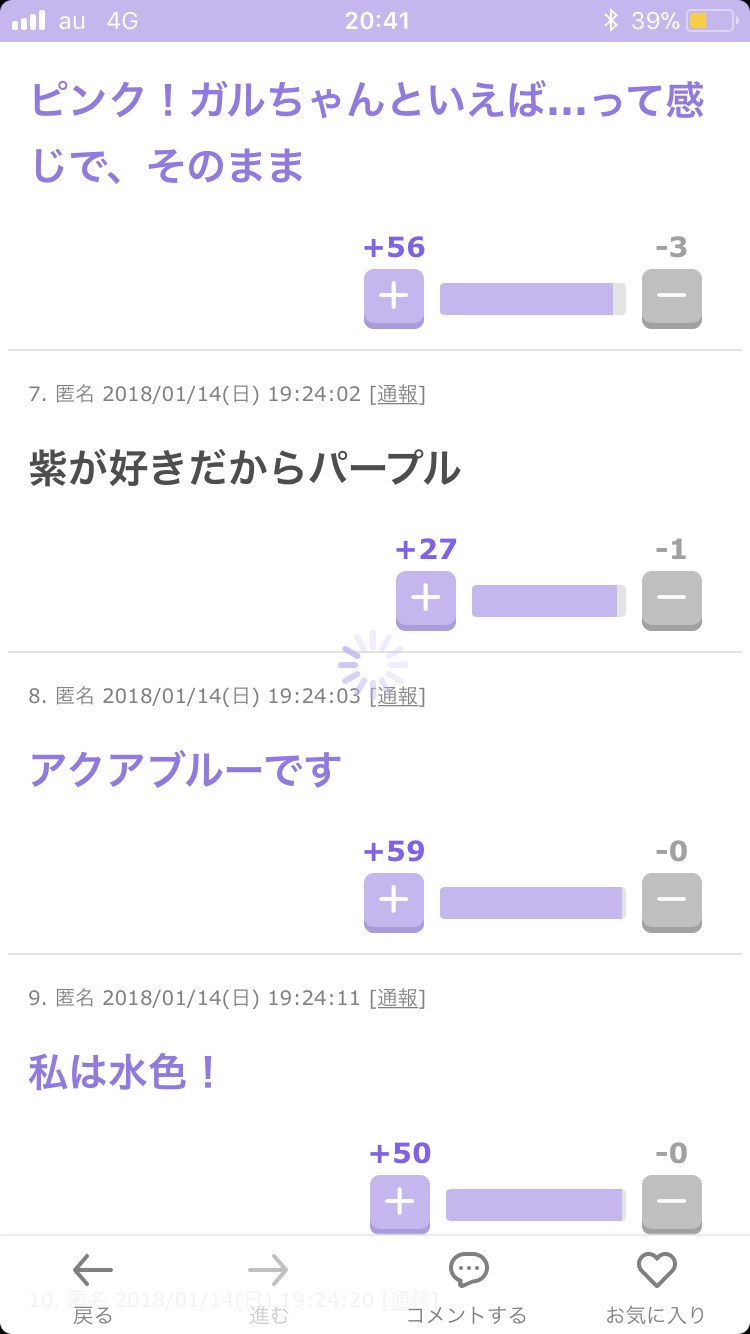This screenshot has width=750, height=1334.
Task: Downvote the ピンク！ガルちゃん comment showing -3
Action: pos(672,298)
